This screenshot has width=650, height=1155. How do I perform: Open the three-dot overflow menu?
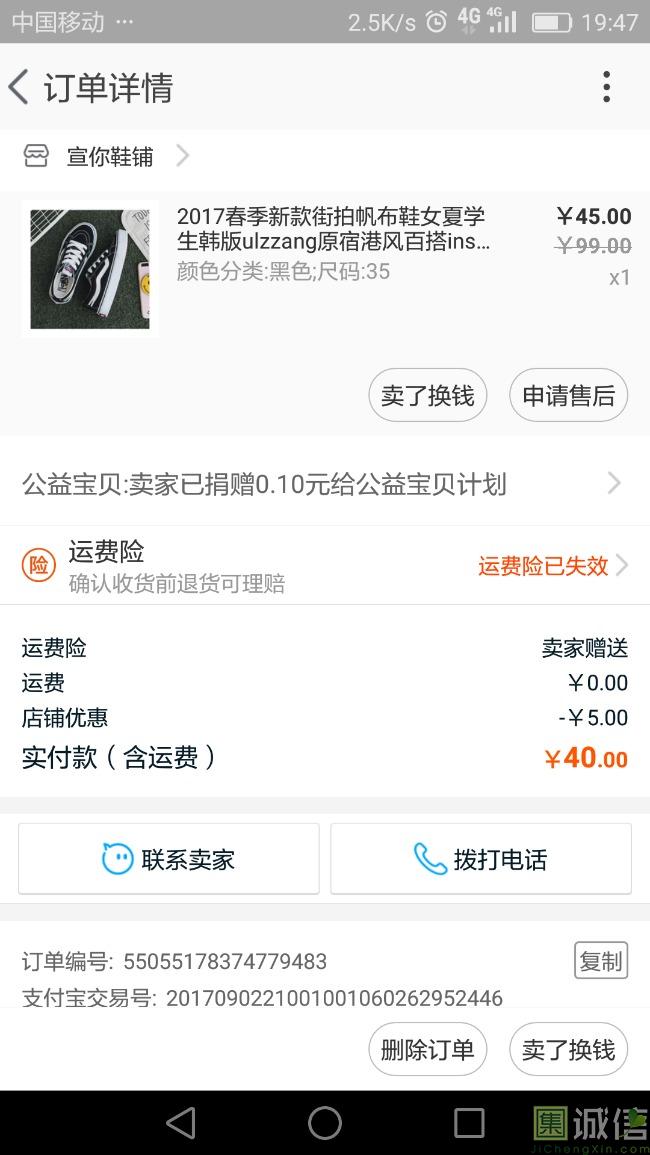[606, 88]
